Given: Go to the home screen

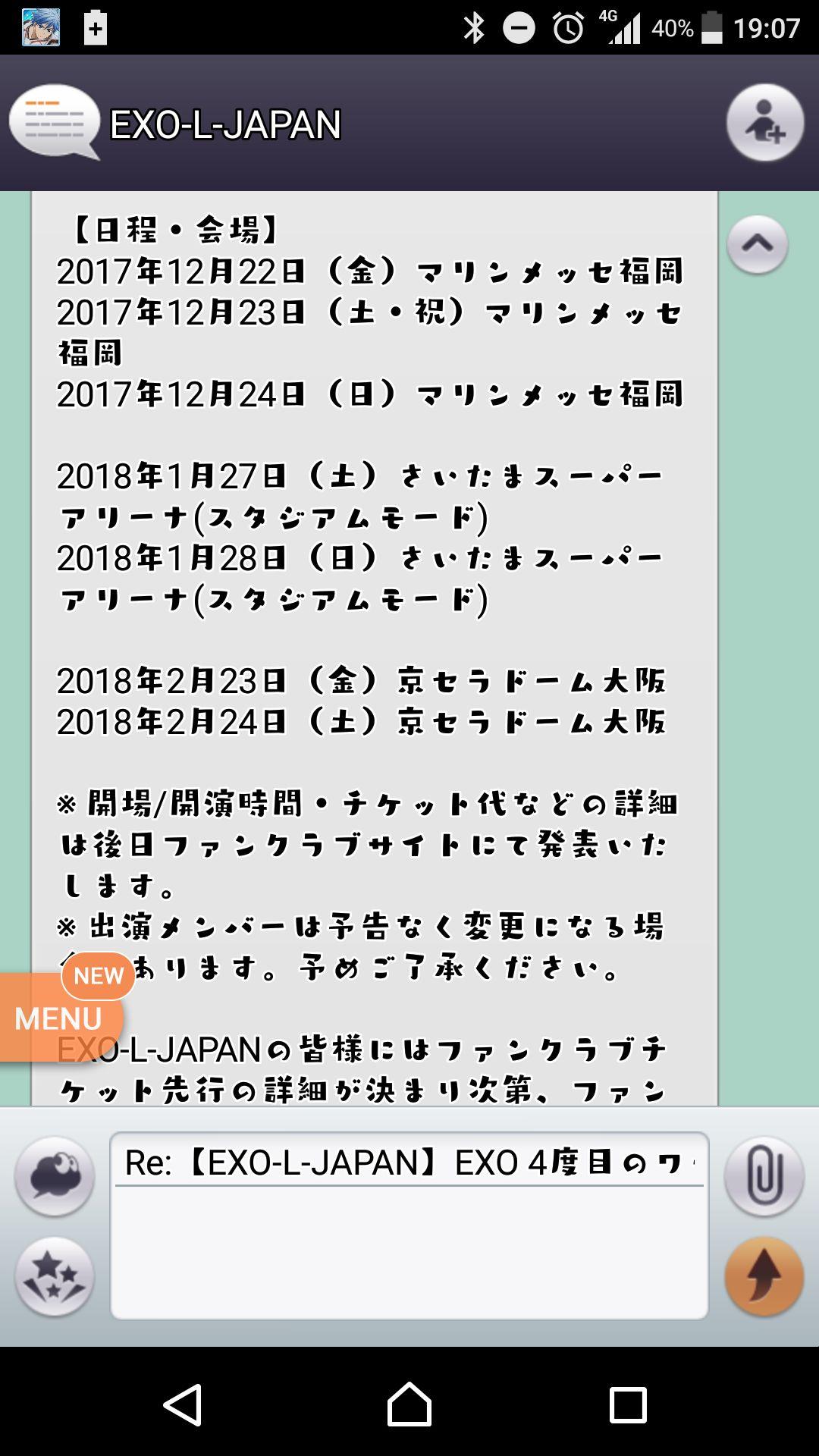Looking at the screenshot, I should click(409, 1404).
